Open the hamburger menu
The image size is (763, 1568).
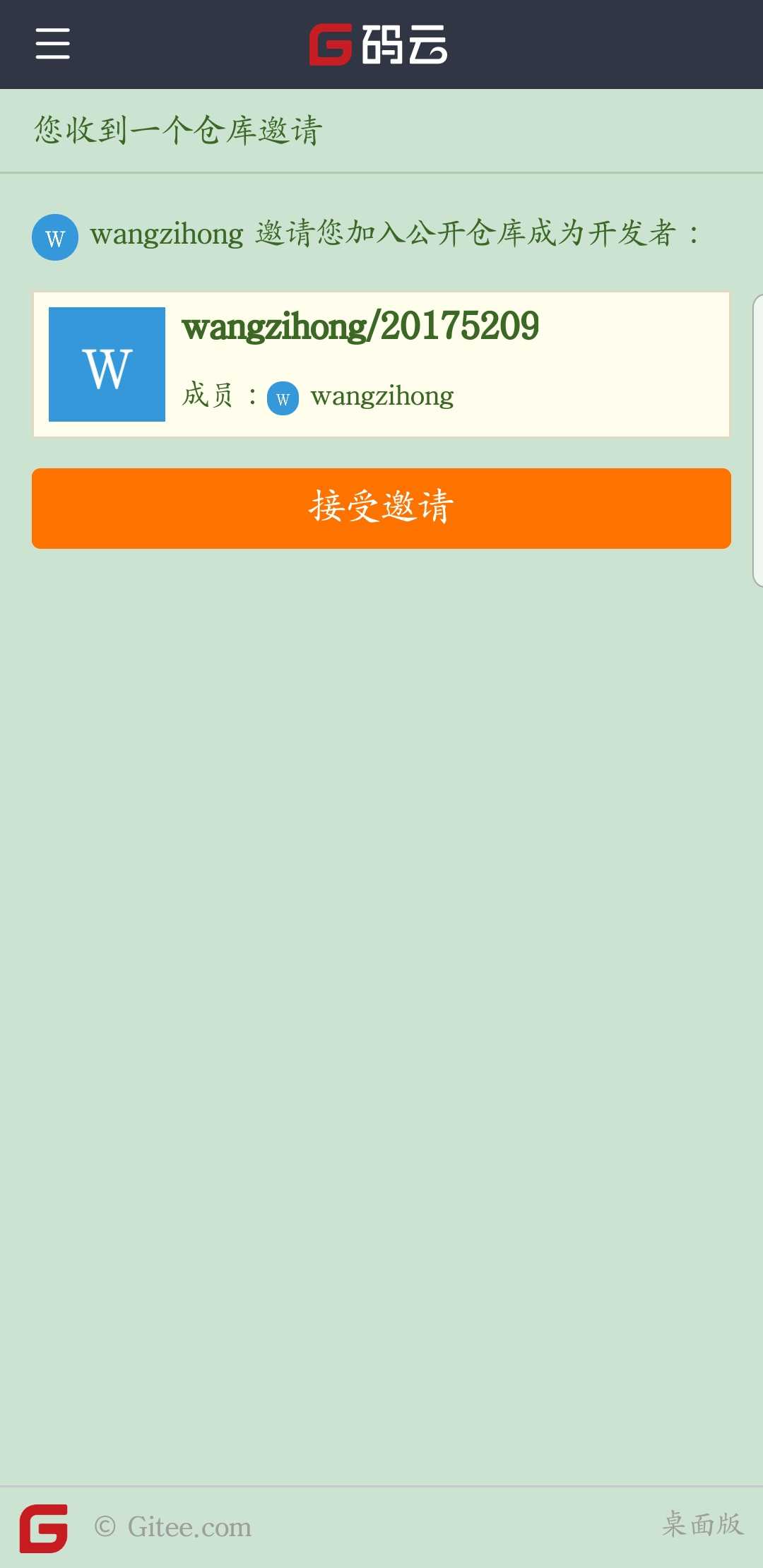pyautogui.click(x=52, y=44)
